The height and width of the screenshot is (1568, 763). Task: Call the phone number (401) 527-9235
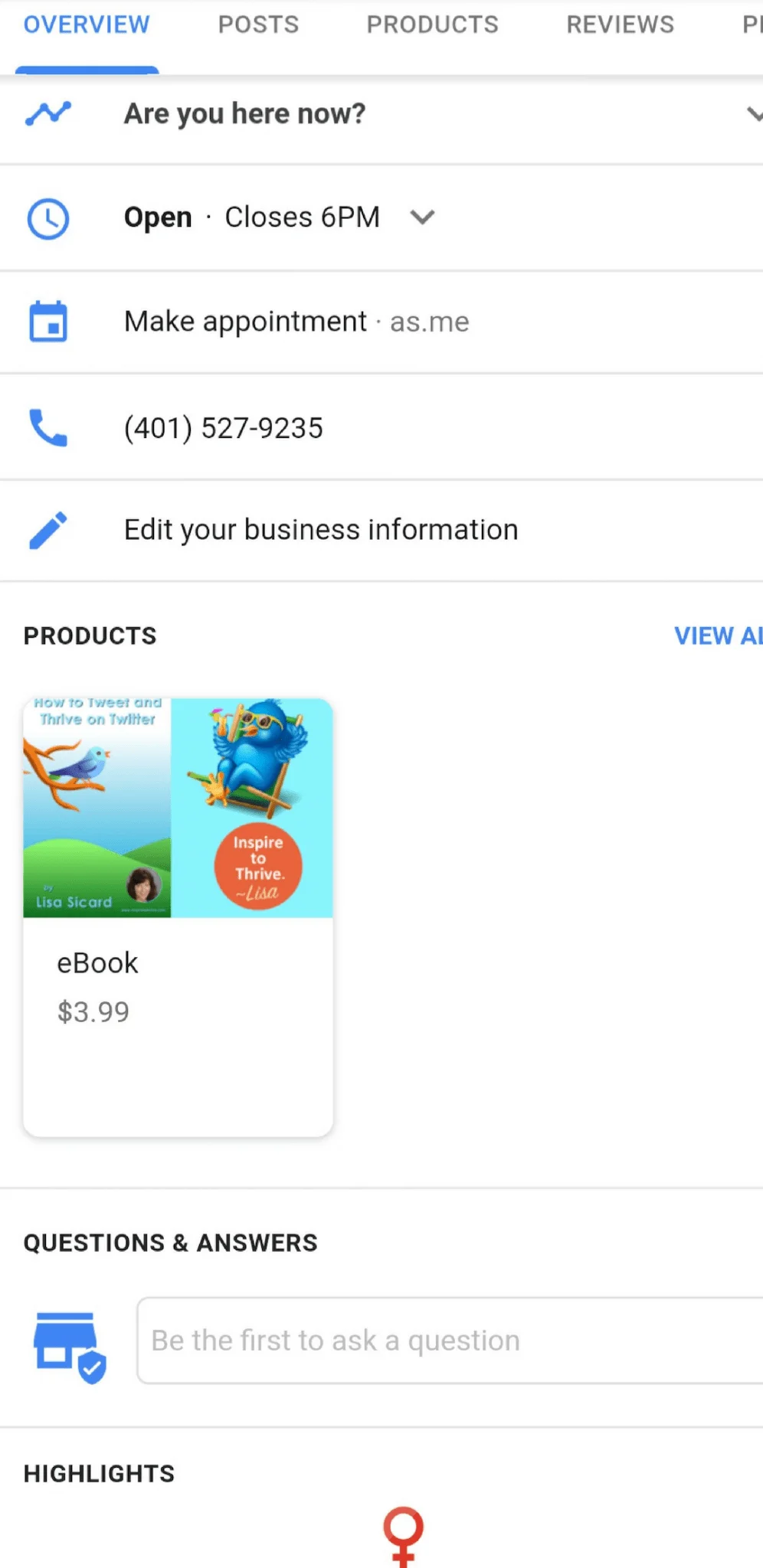coord(381,428)
